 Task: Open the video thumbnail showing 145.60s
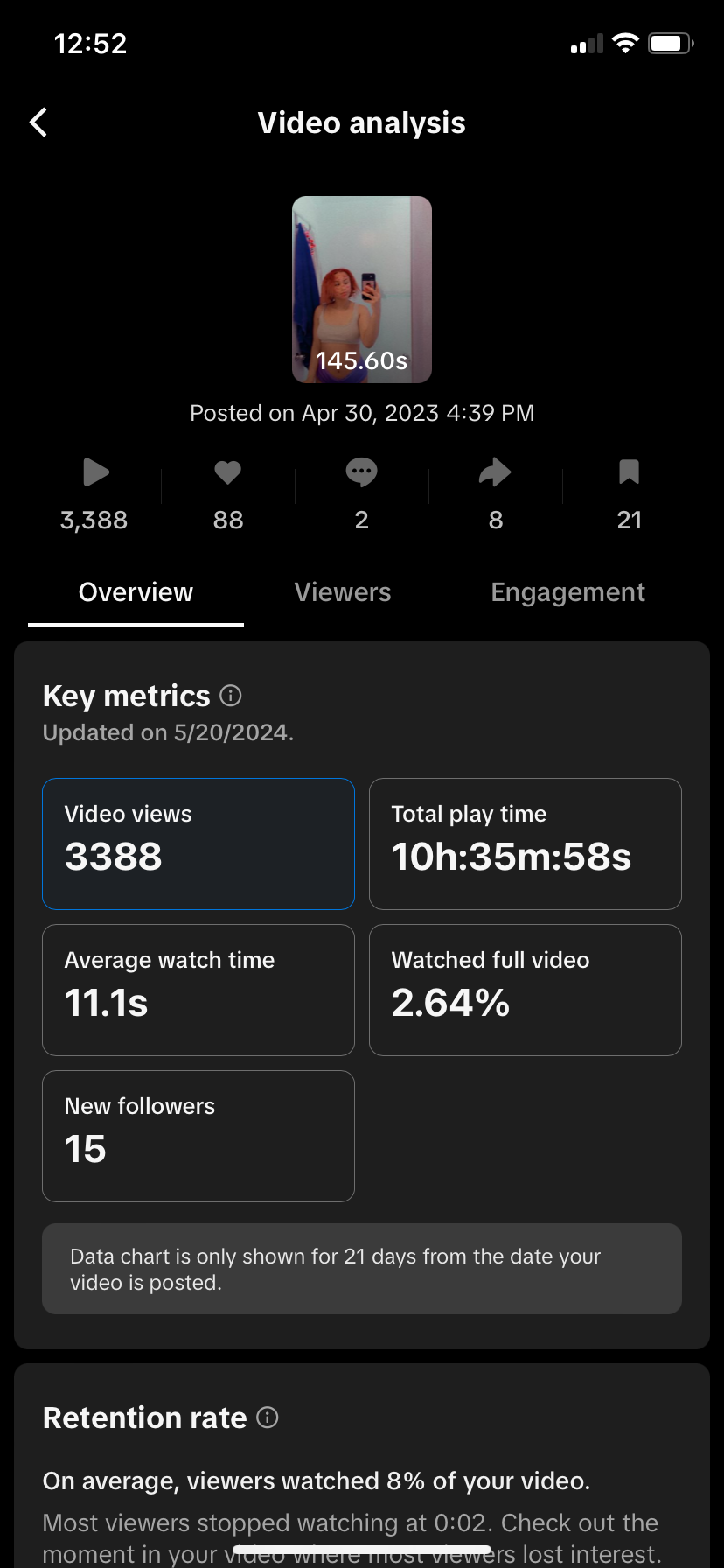coord(362,290)
